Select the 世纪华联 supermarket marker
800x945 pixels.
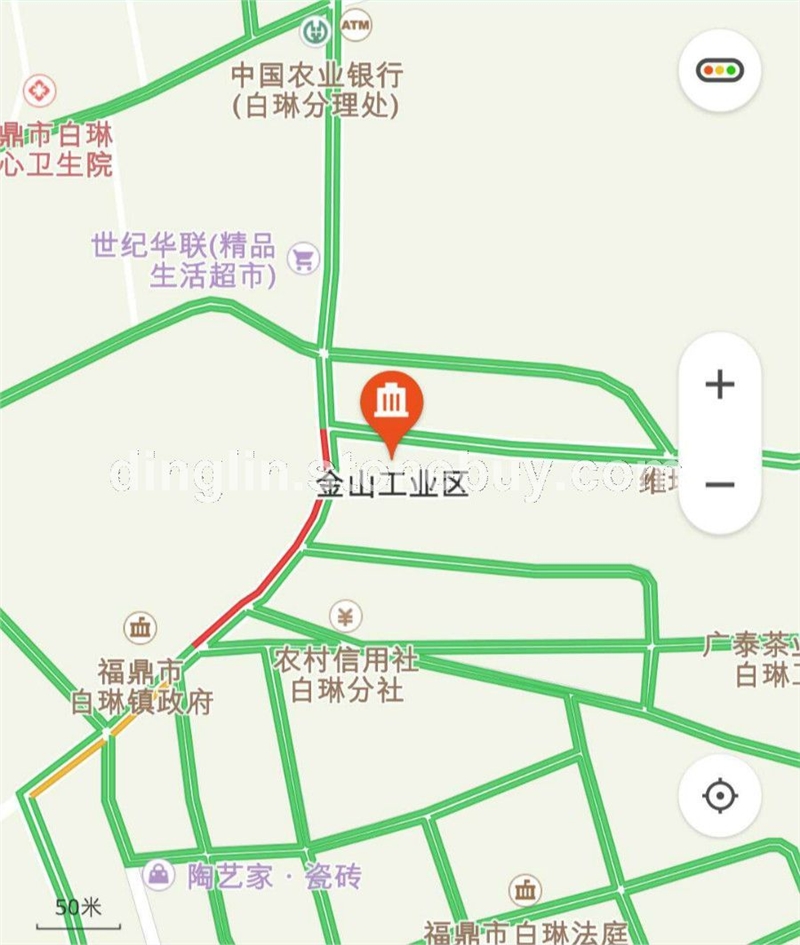click(x=303, y=259)
